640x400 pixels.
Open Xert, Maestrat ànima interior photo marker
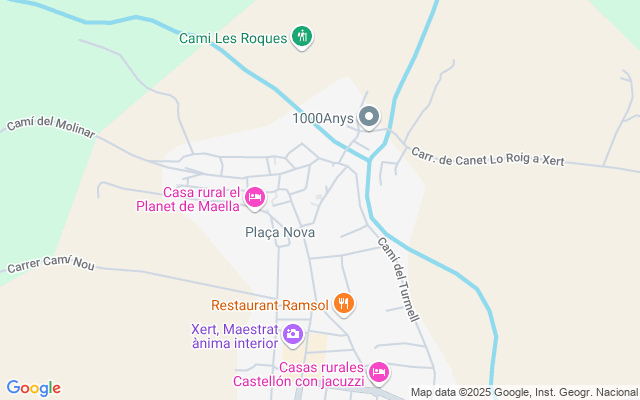pyautogui.click(x=293, y=334)
